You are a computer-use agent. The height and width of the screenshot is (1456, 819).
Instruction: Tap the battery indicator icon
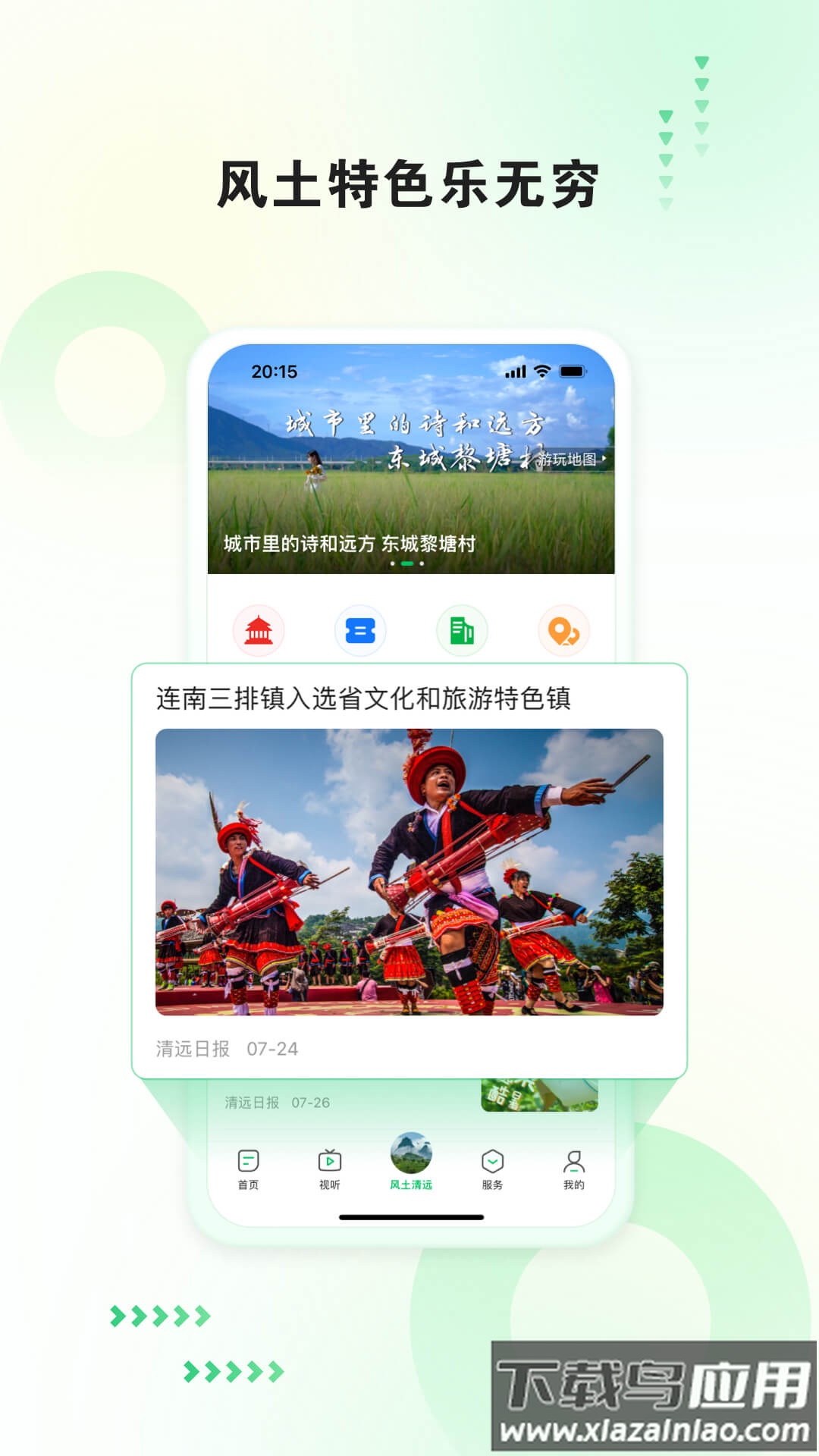point(574,372)
